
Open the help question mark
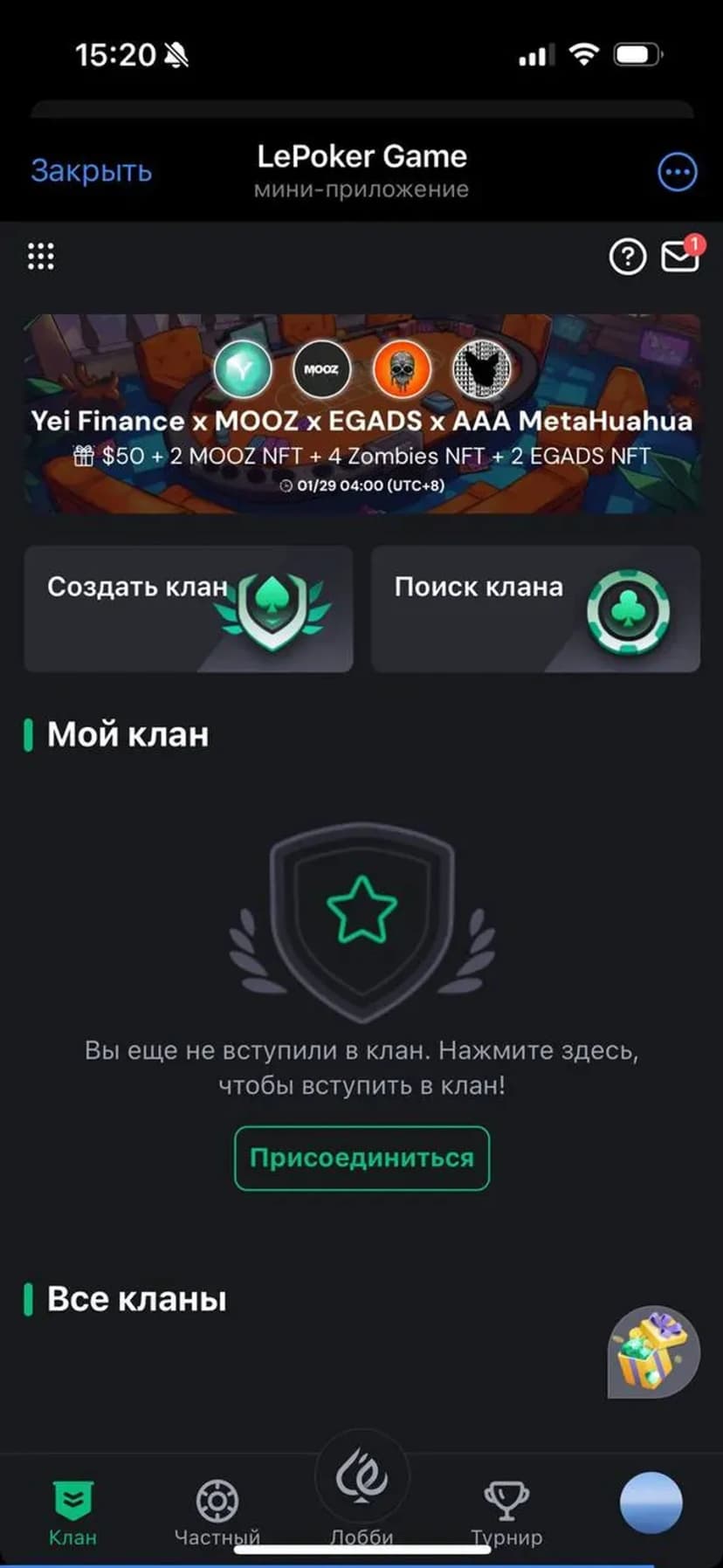click(627, 258)
